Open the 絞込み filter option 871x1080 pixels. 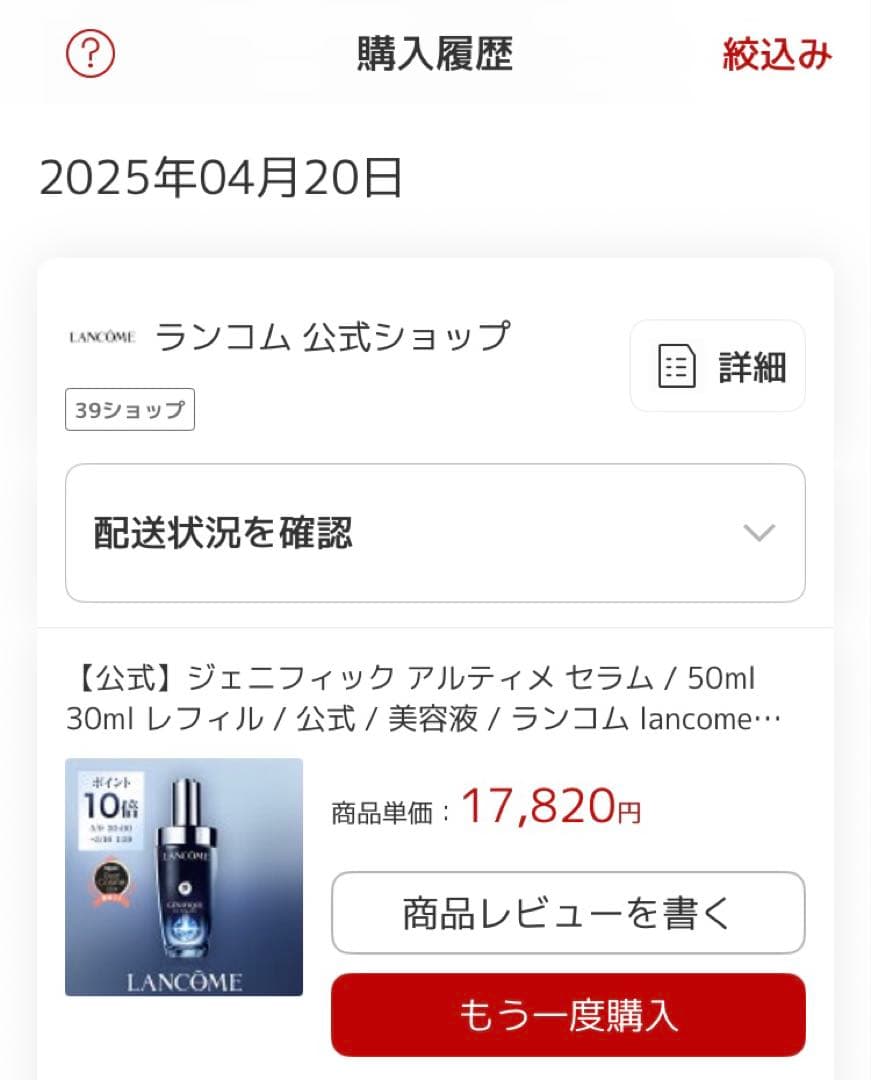click(776, 55)
